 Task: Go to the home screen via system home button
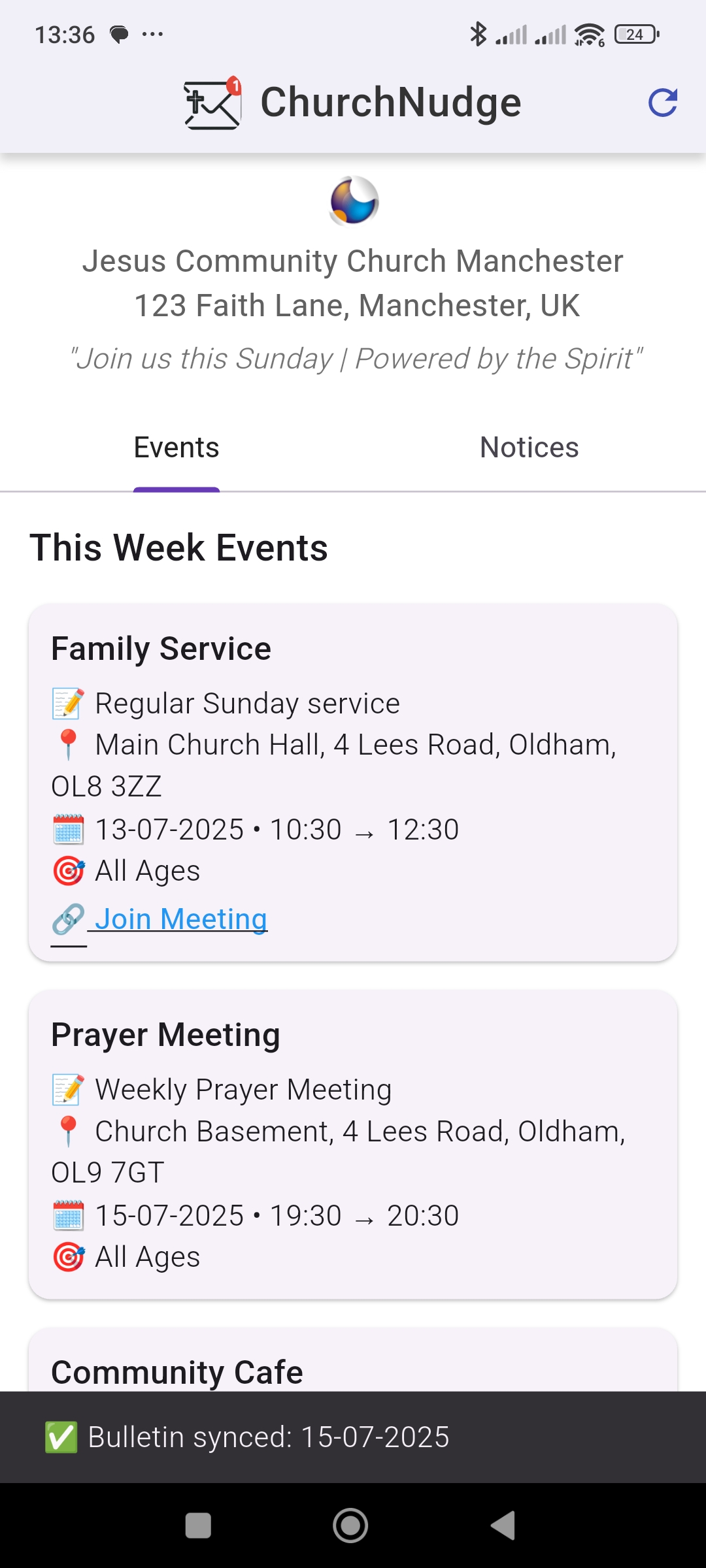350,1526
